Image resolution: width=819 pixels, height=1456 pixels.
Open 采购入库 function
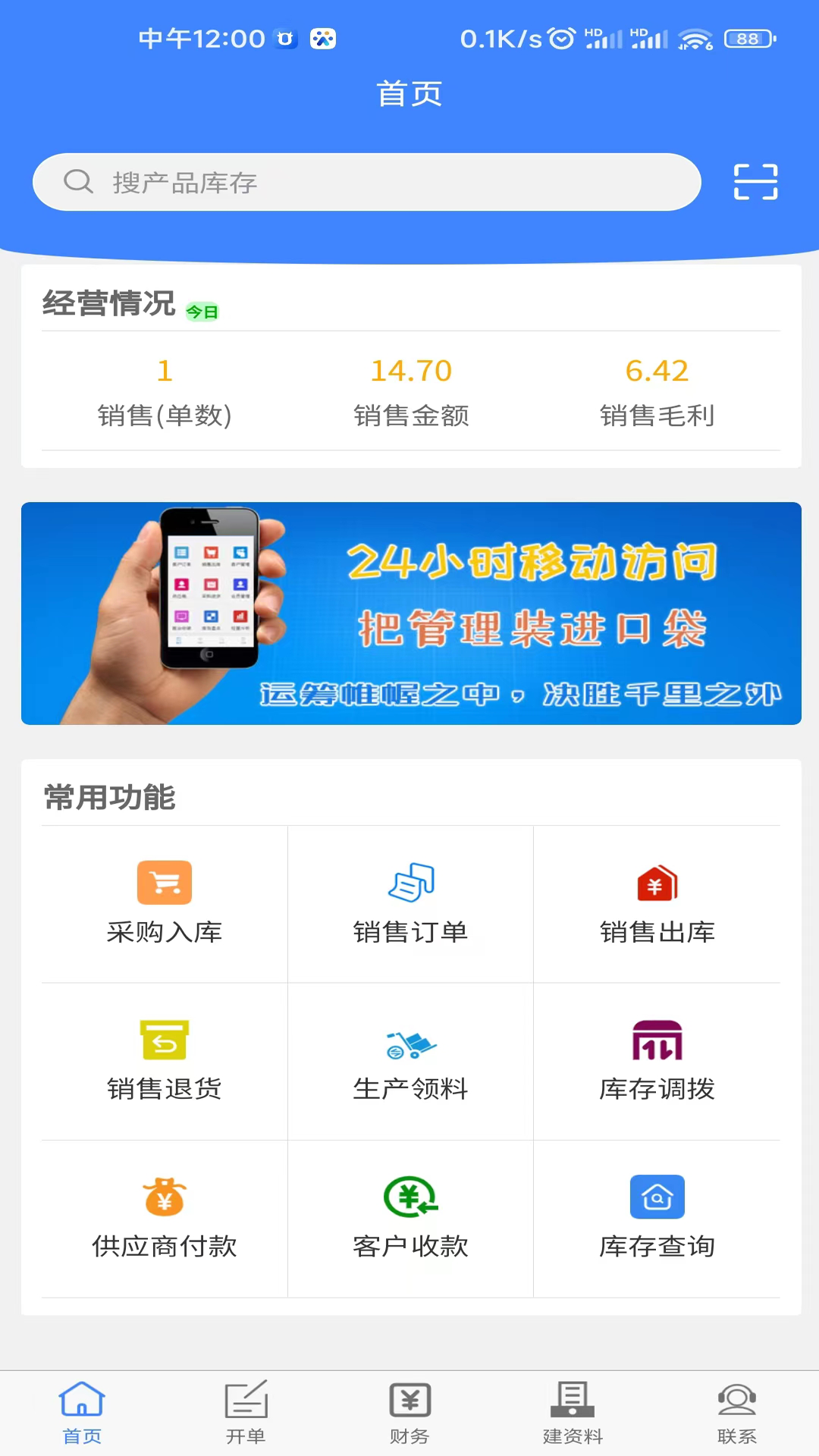(x=165, y=903)
